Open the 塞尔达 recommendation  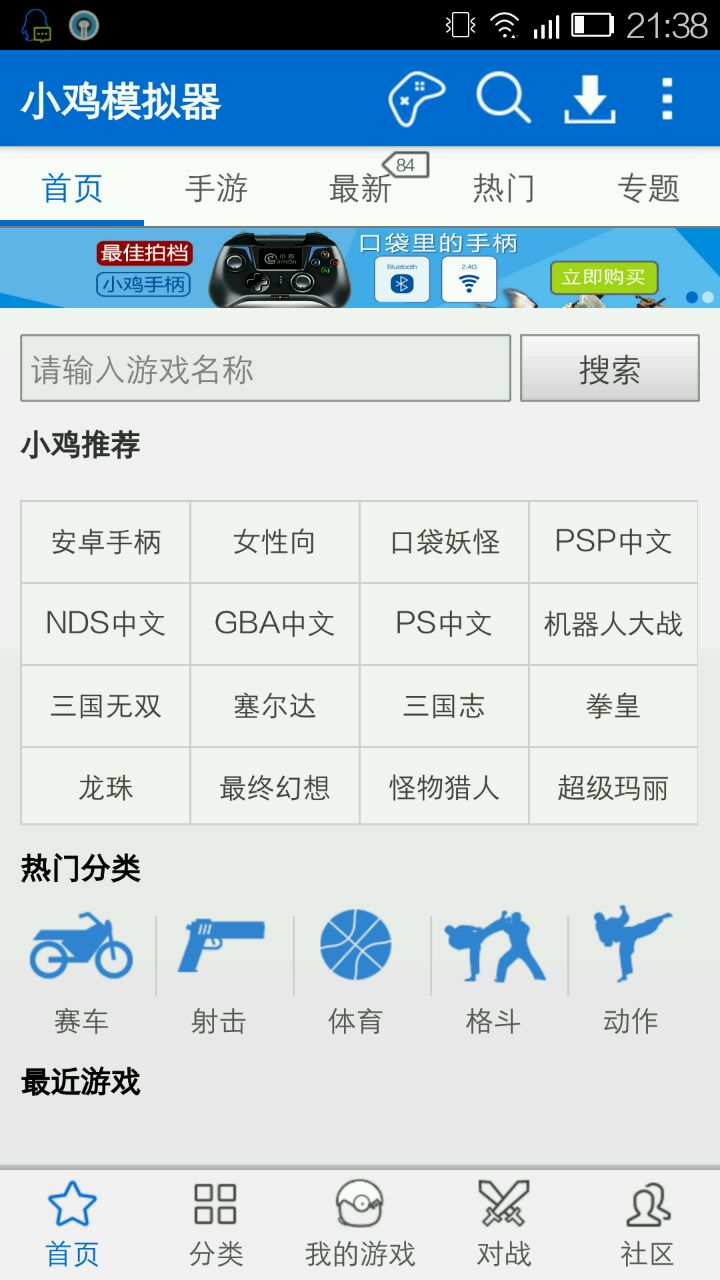pos(275,706)
